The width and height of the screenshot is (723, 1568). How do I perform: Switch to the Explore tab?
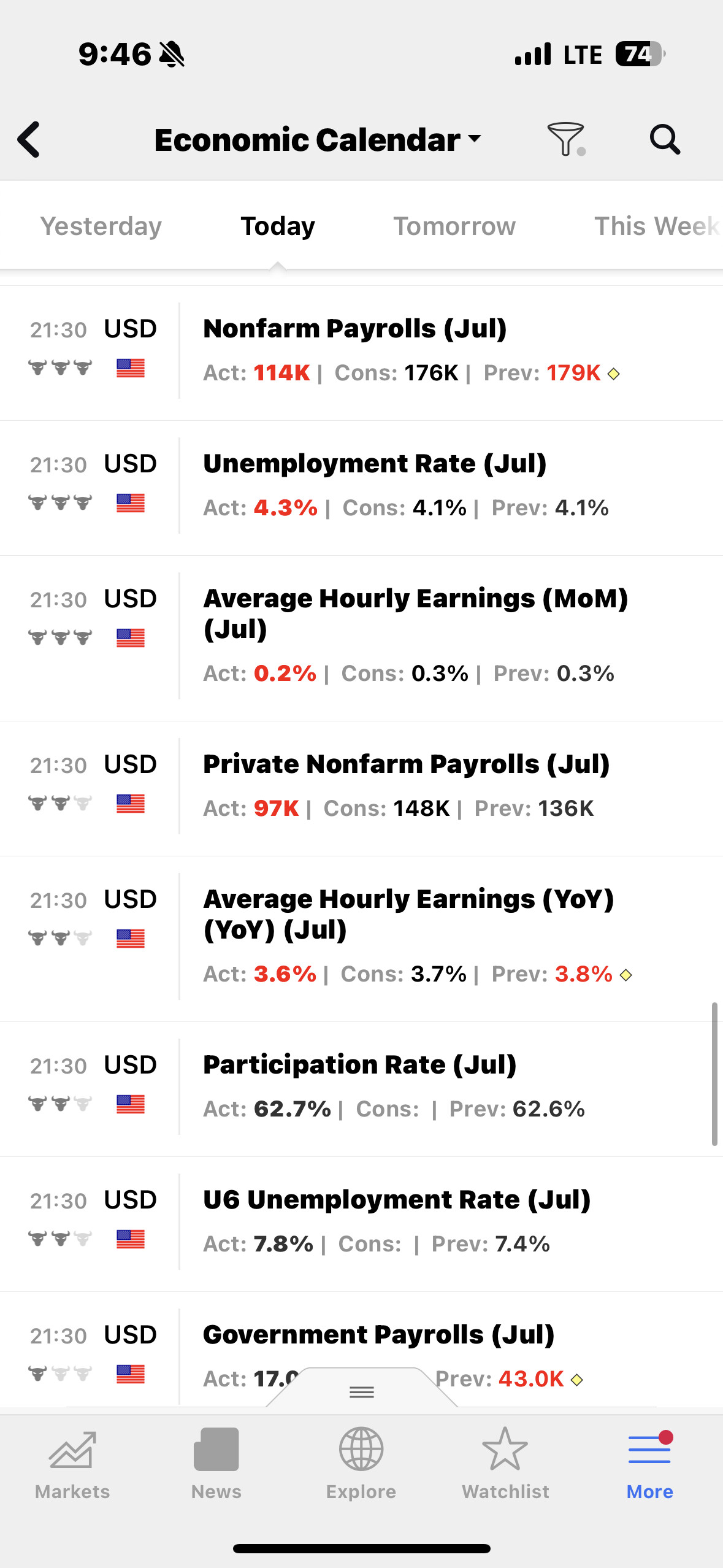[361, 1463]
